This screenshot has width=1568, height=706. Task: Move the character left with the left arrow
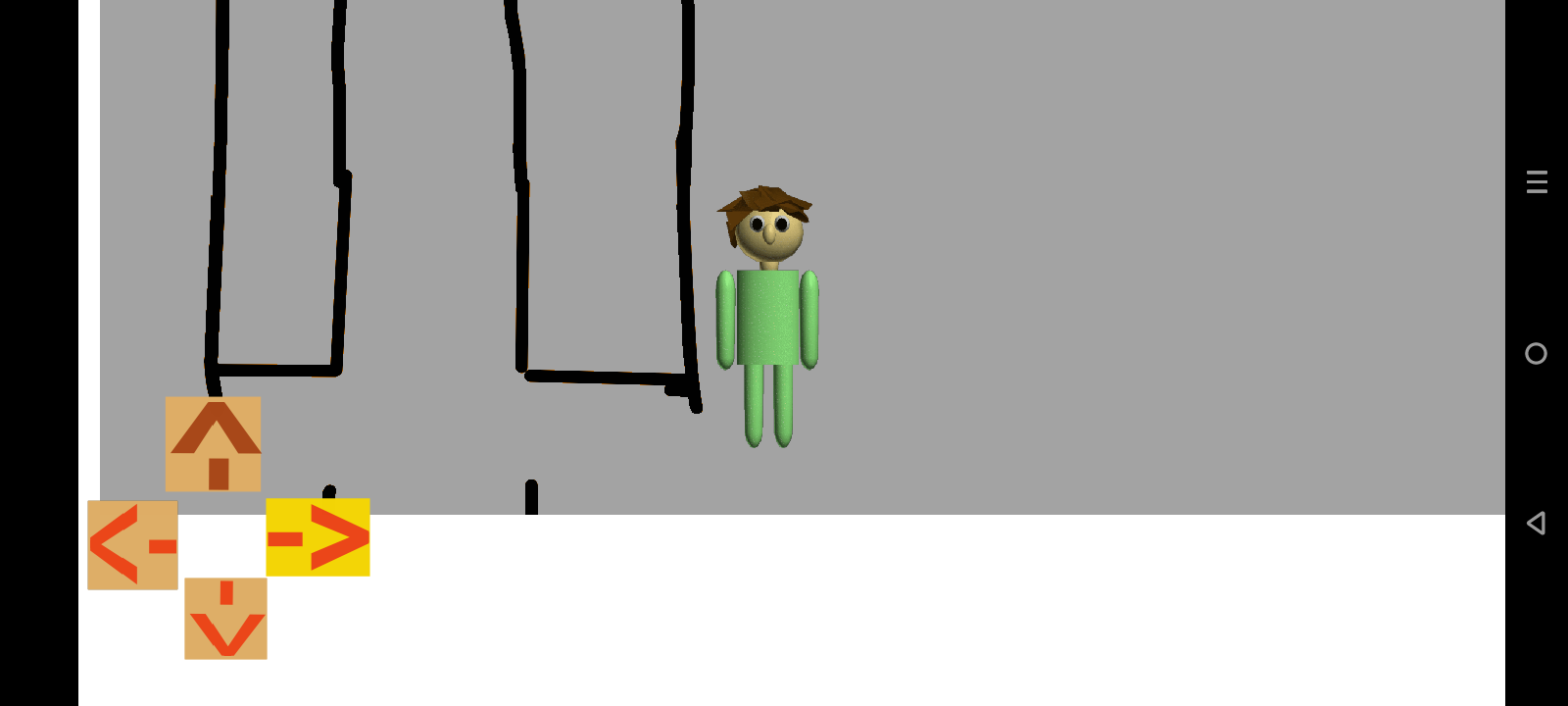pos(132,545)
